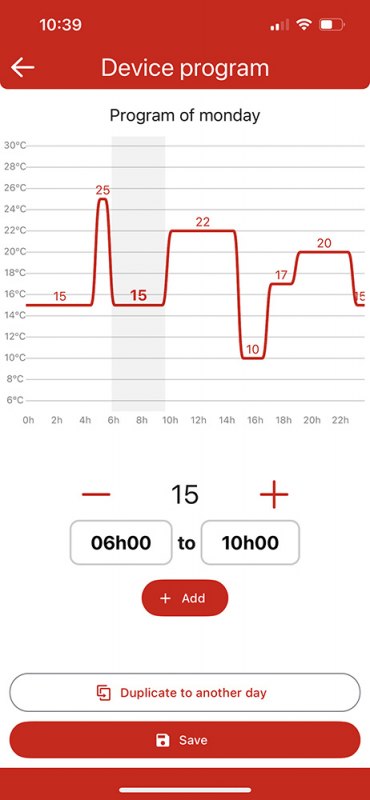The image size is (370, 800).
Task: Select the 22 degree segment on the chart
Action: point(203,231)
